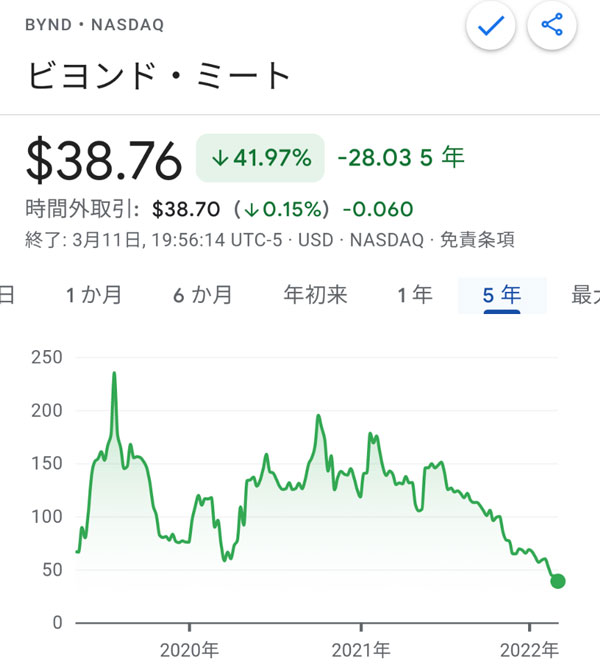Select the 6か月 chart range

coord(203,295)
